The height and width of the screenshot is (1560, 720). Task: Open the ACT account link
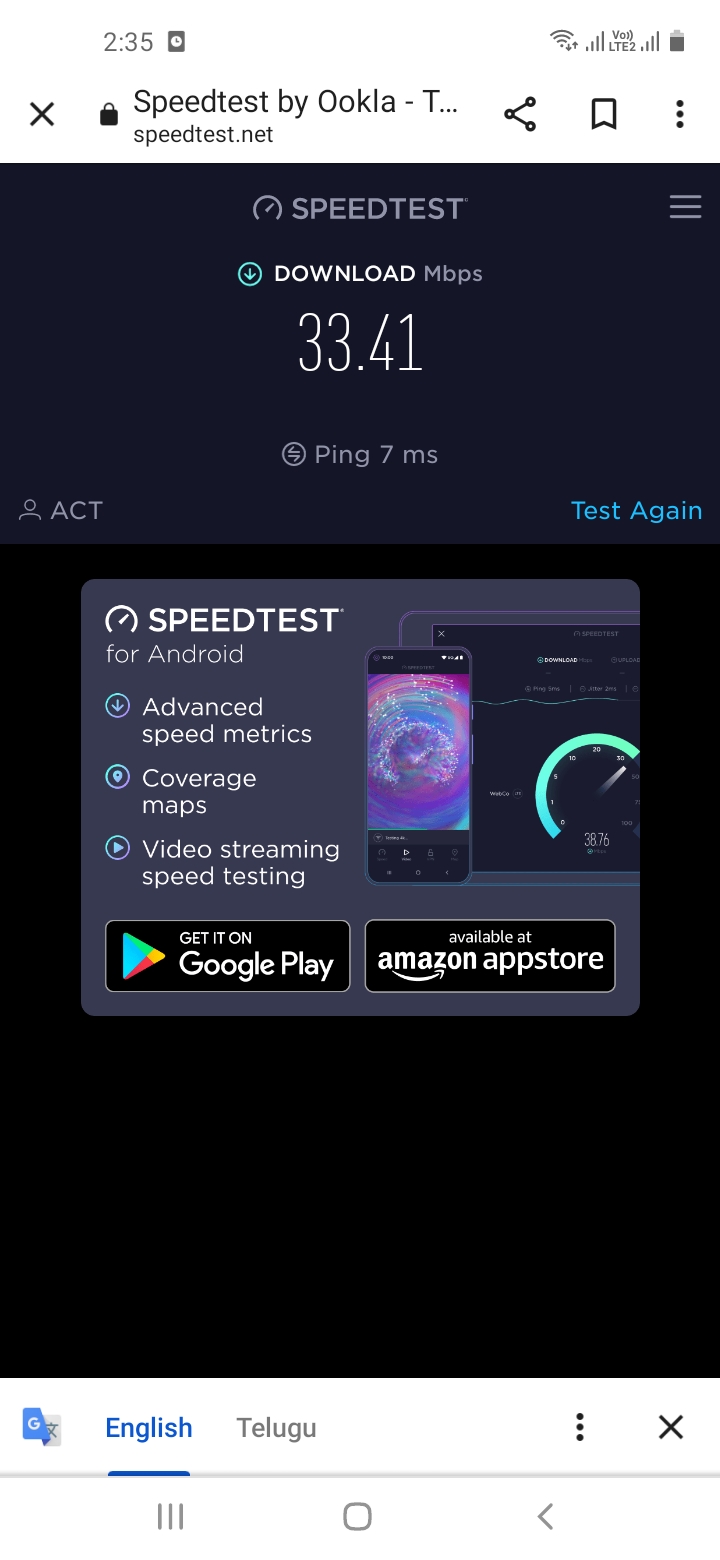click(x=62, y=510)
